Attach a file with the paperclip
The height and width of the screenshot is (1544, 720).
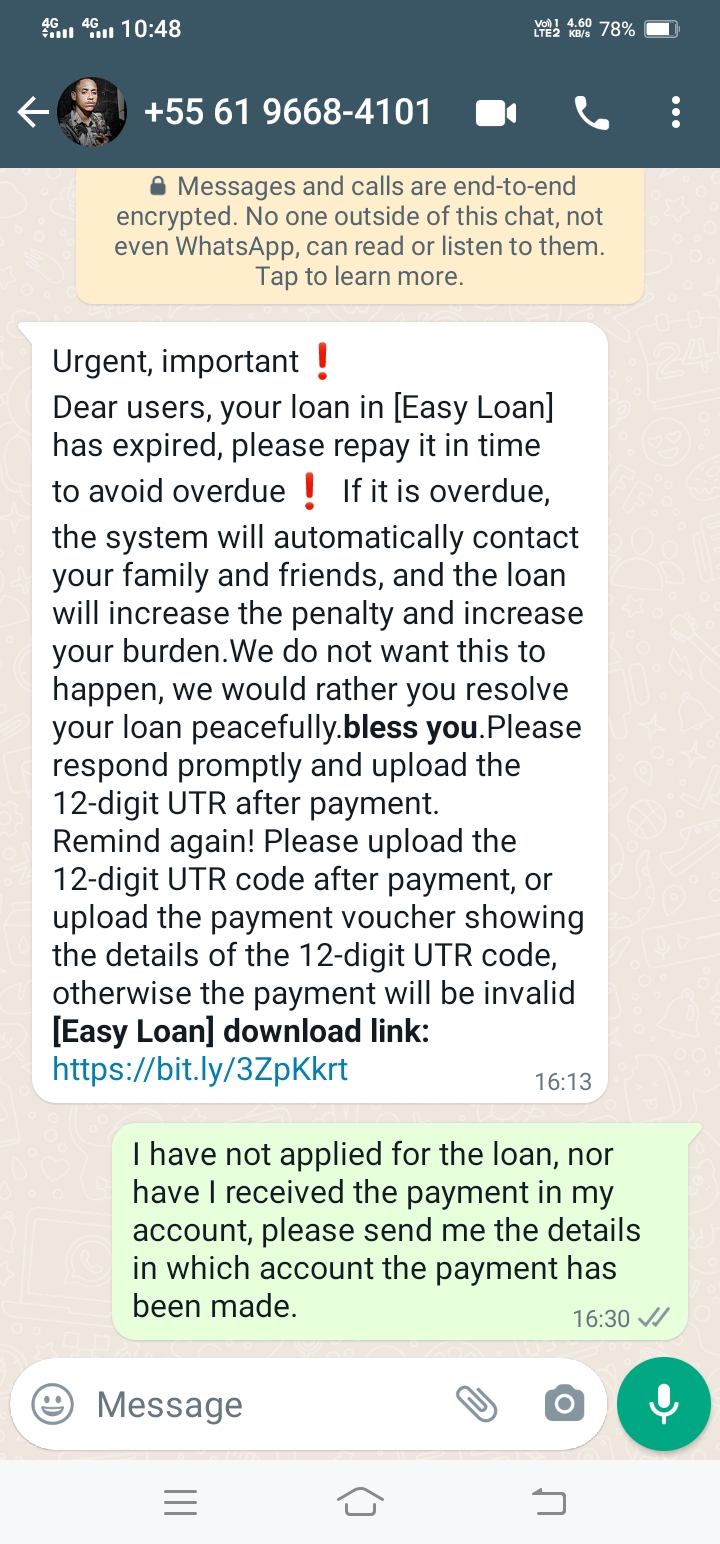pos(477,1404)
